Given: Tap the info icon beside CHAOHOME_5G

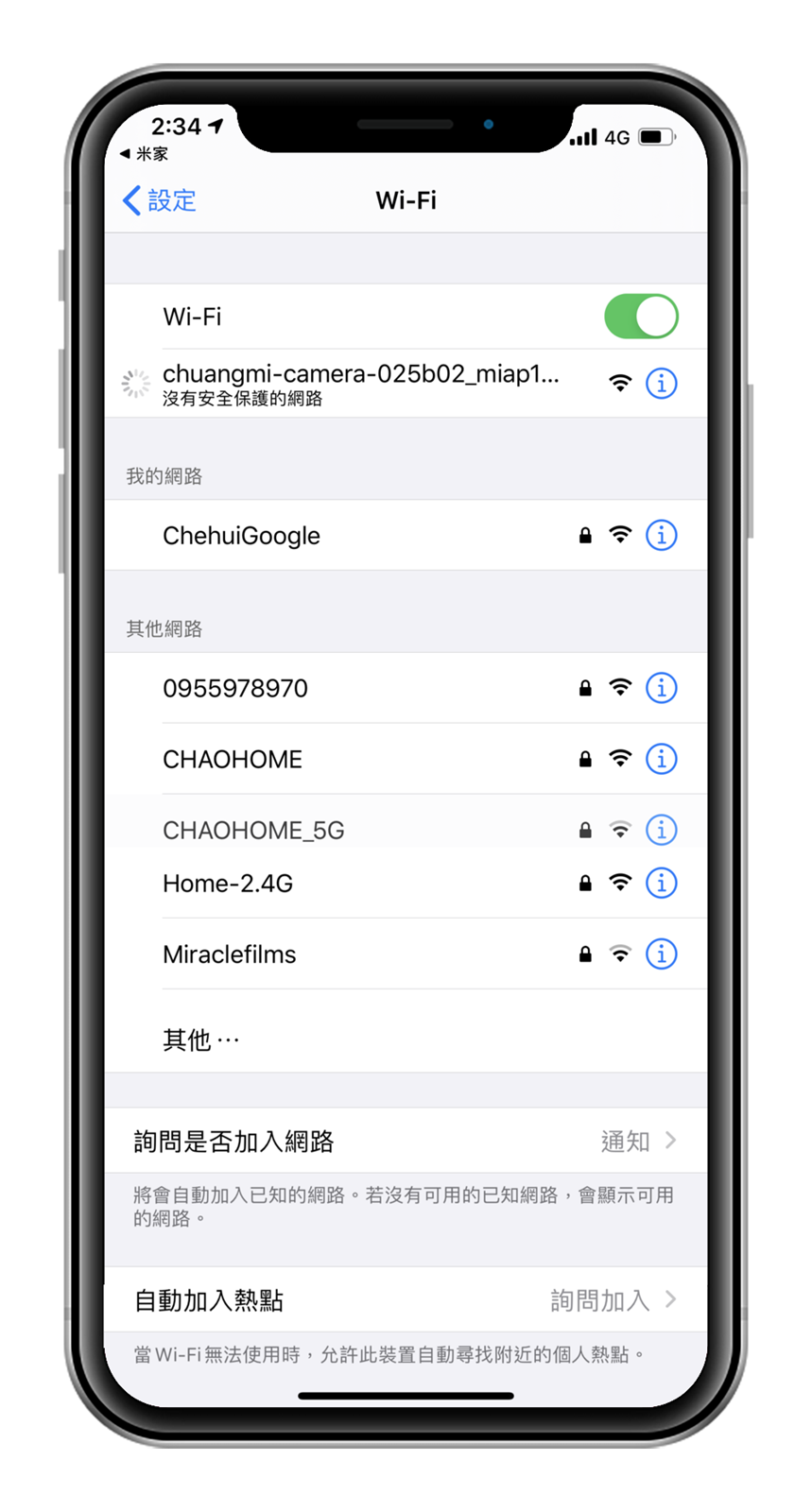Looking at the screenshot, I should pos(661,831).
